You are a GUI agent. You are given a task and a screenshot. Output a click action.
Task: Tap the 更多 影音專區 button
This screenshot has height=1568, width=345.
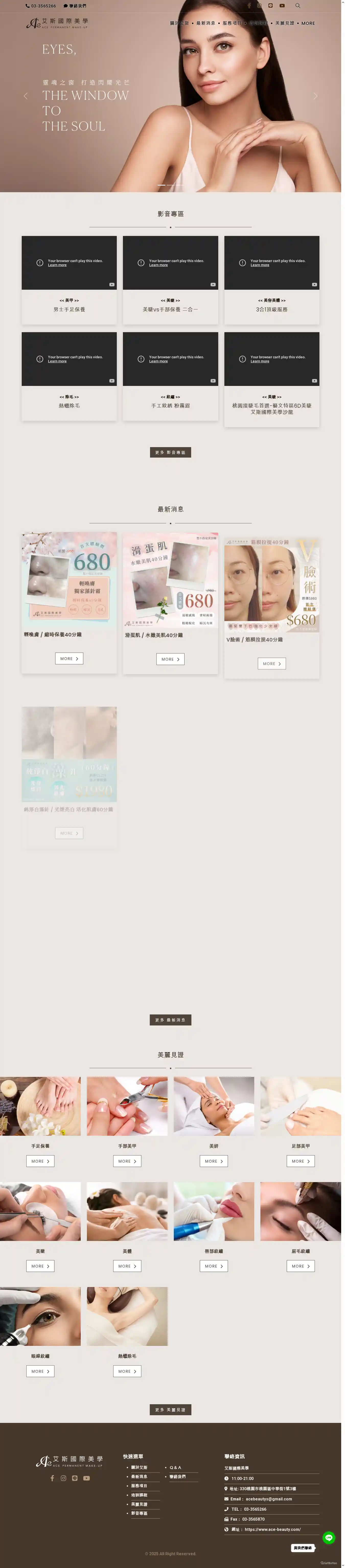[171, 452]
